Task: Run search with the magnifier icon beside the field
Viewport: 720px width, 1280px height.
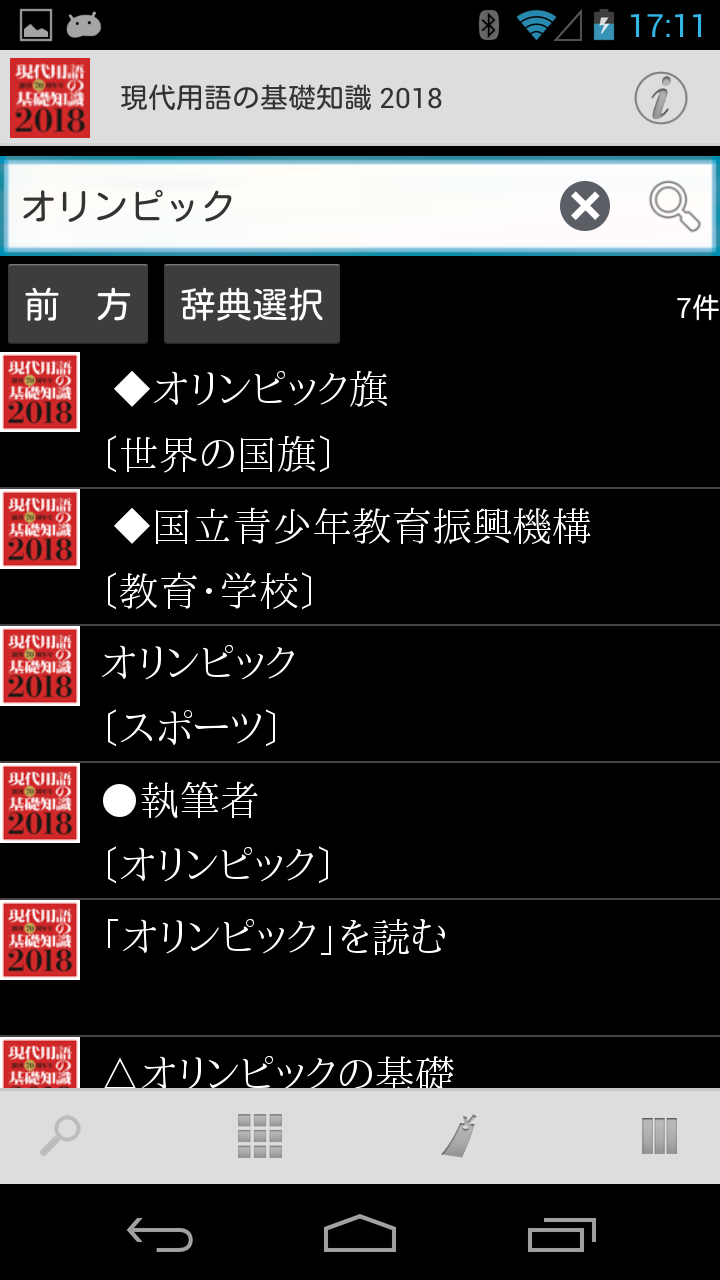Action: 674,206
